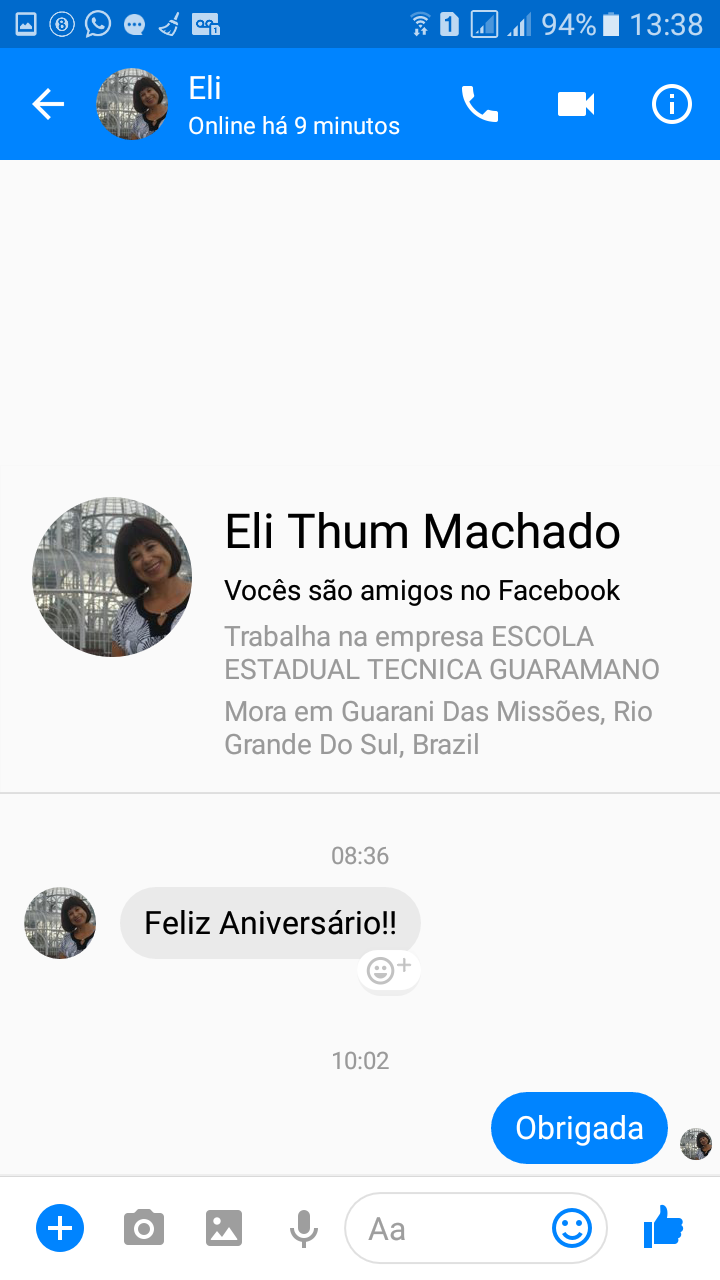Start a video call with Eli
Image resolution: width=720 pixels, height=1280 pixels.
[x=576, y=104]
